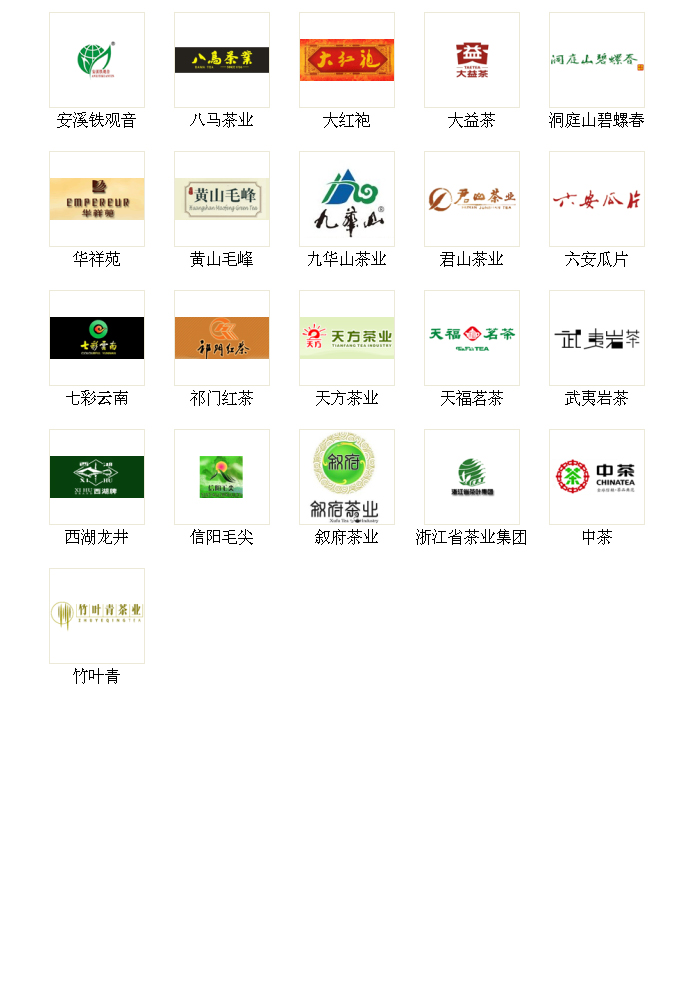View the 九华山茶业 brand

(x=347, y=199)
